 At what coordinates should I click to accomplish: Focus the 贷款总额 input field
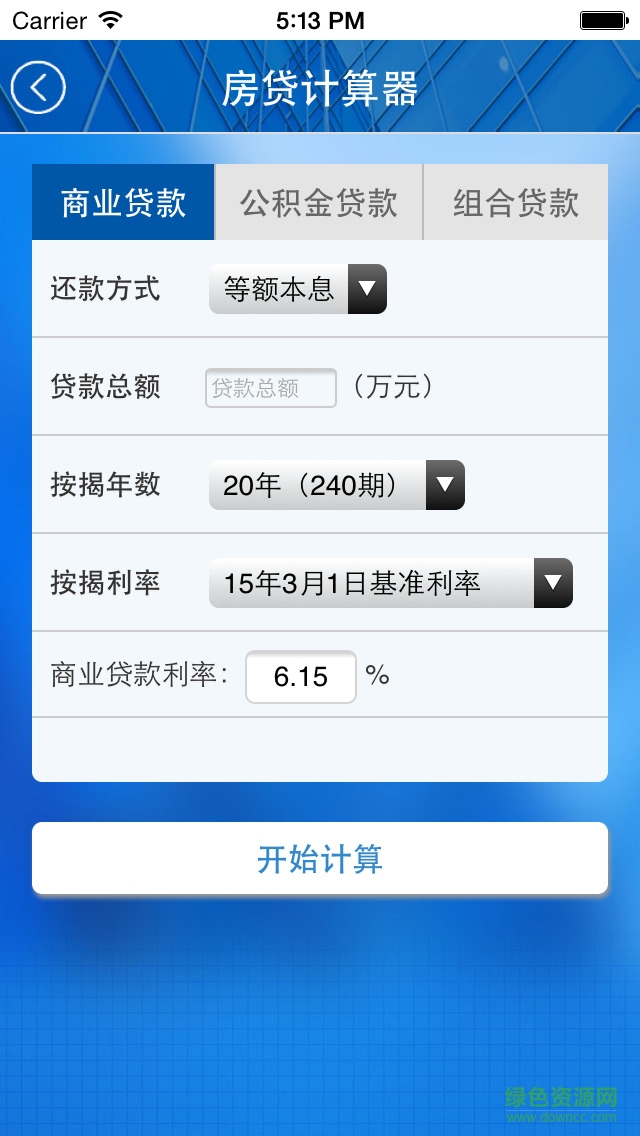pyautogui.click(x=270, y=388)
